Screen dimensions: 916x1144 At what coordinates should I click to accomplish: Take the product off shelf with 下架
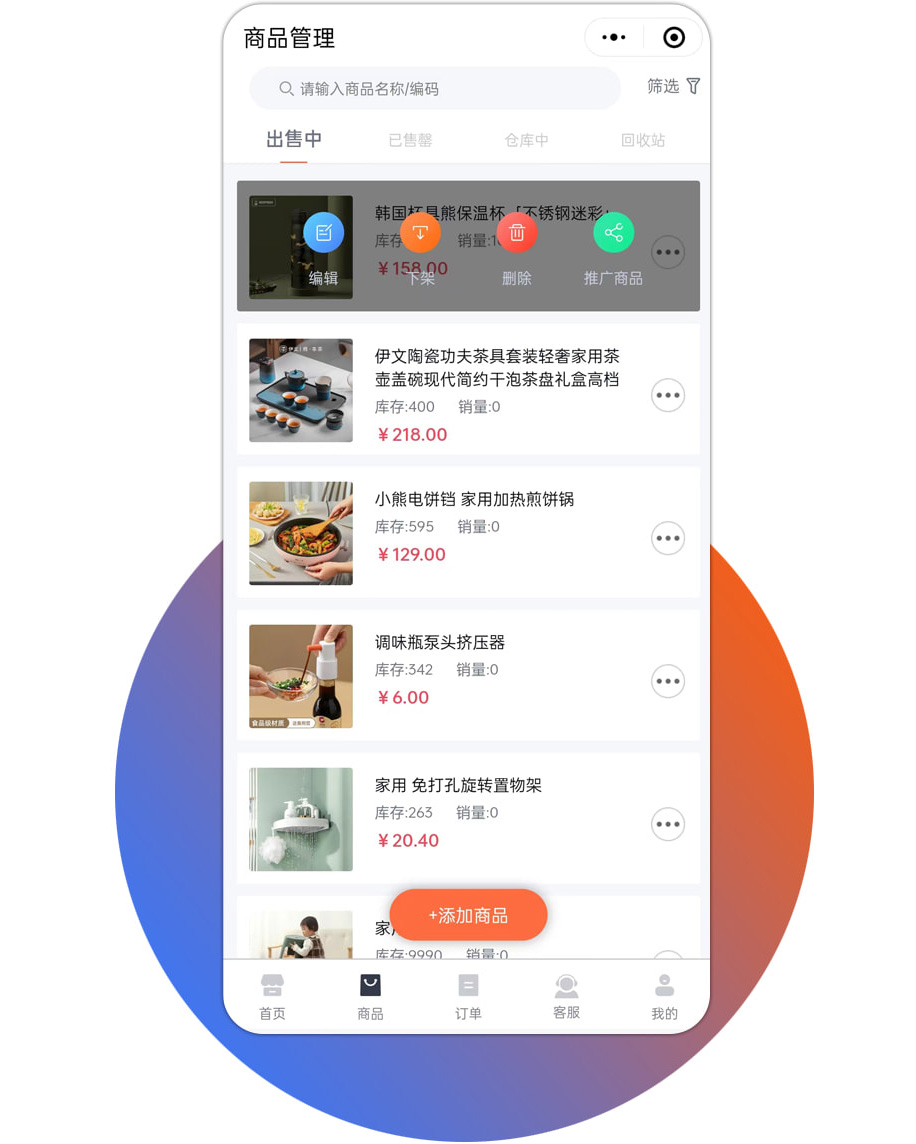click(x=420, y=234)
